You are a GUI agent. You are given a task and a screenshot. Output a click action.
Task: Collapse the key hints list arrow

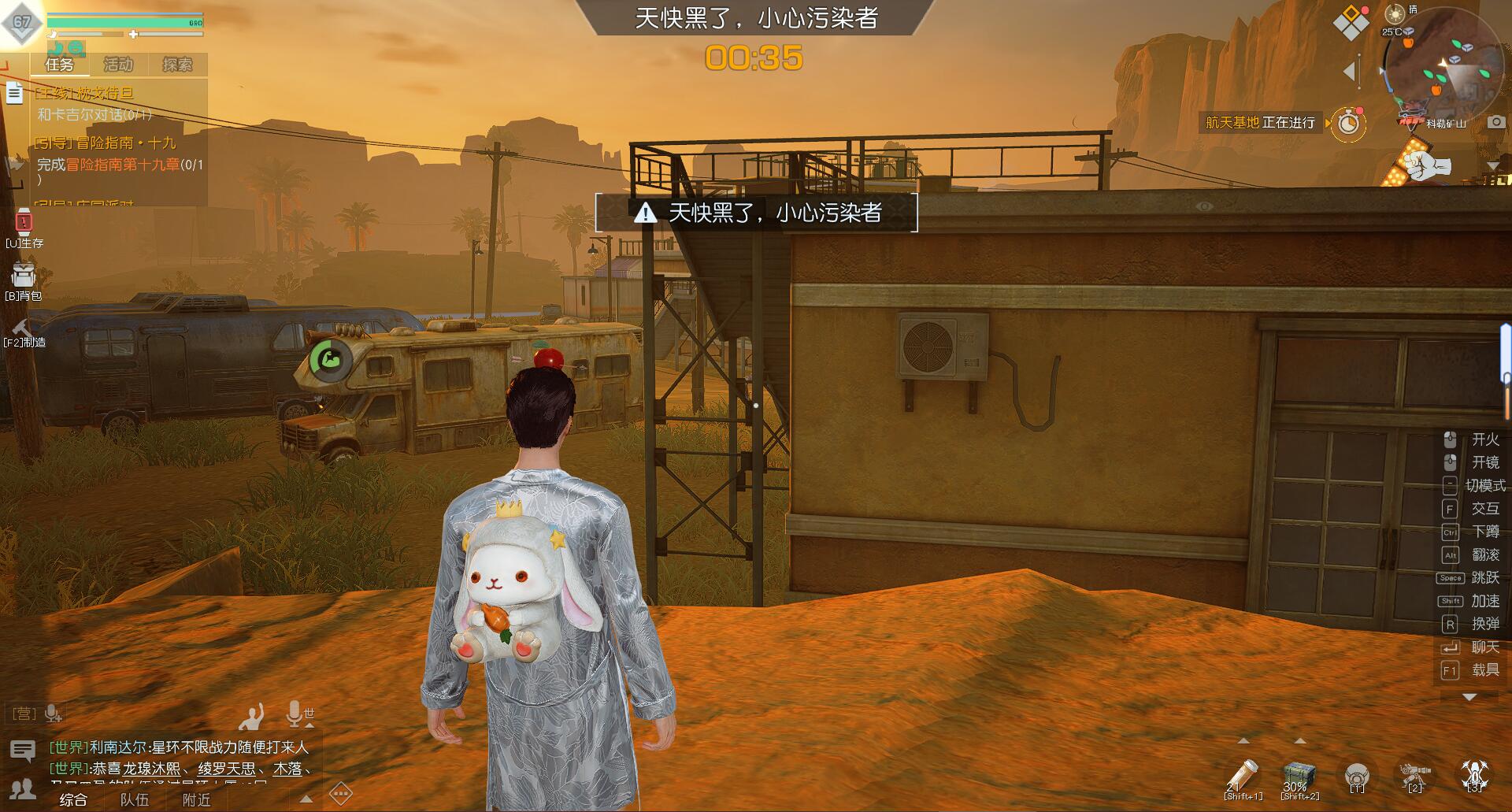click(1469, 697)
